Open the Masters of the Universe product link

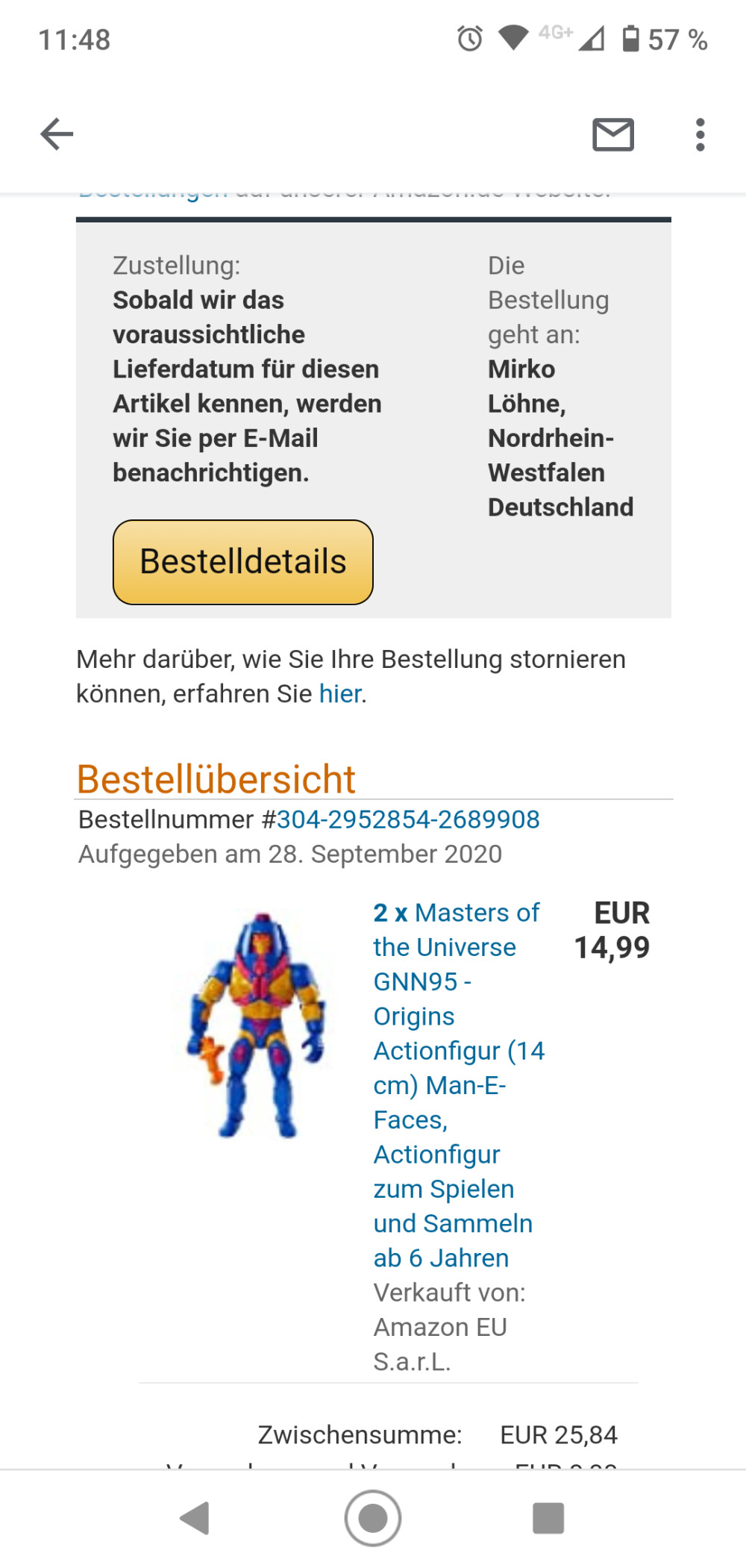[457, 1084]
